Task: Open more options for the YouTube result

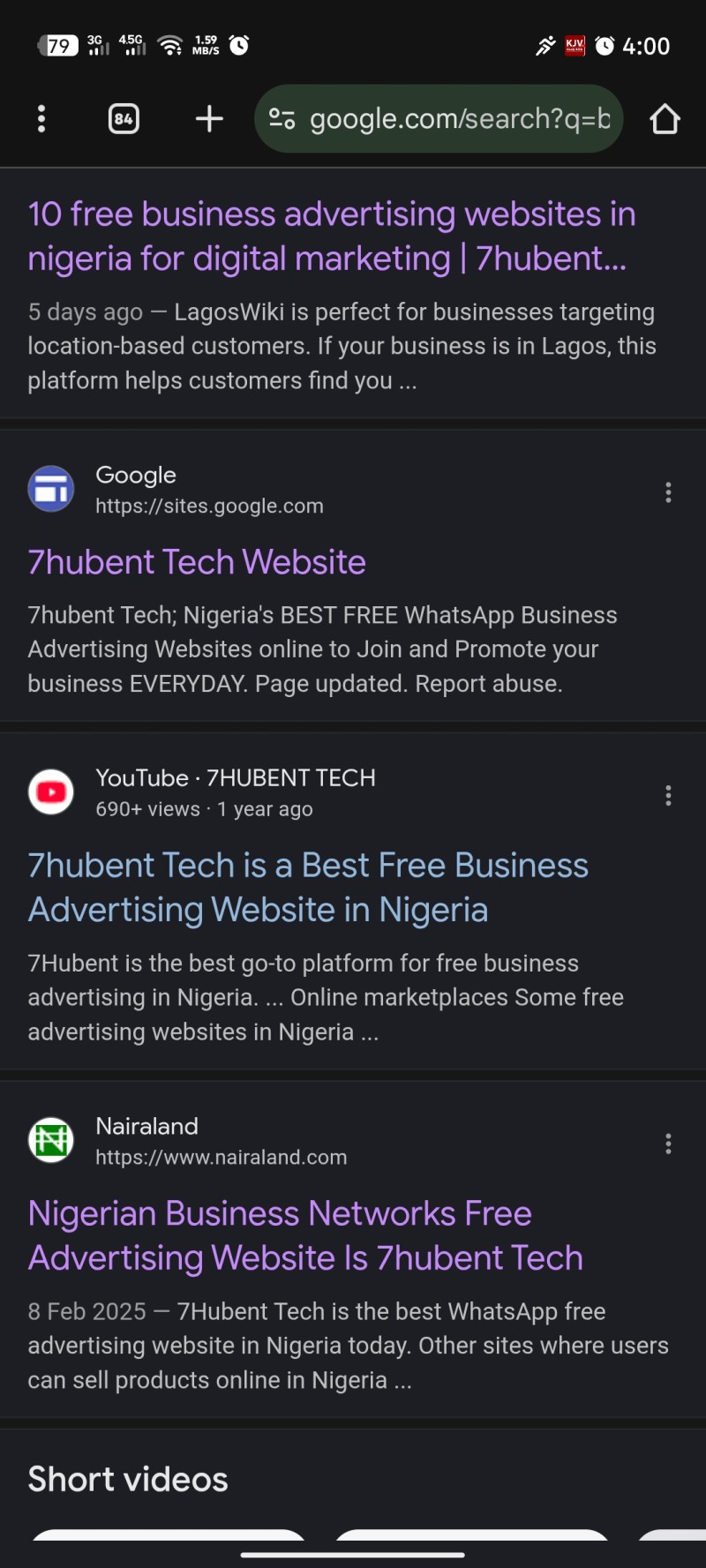Action: [x=668, y=796]
